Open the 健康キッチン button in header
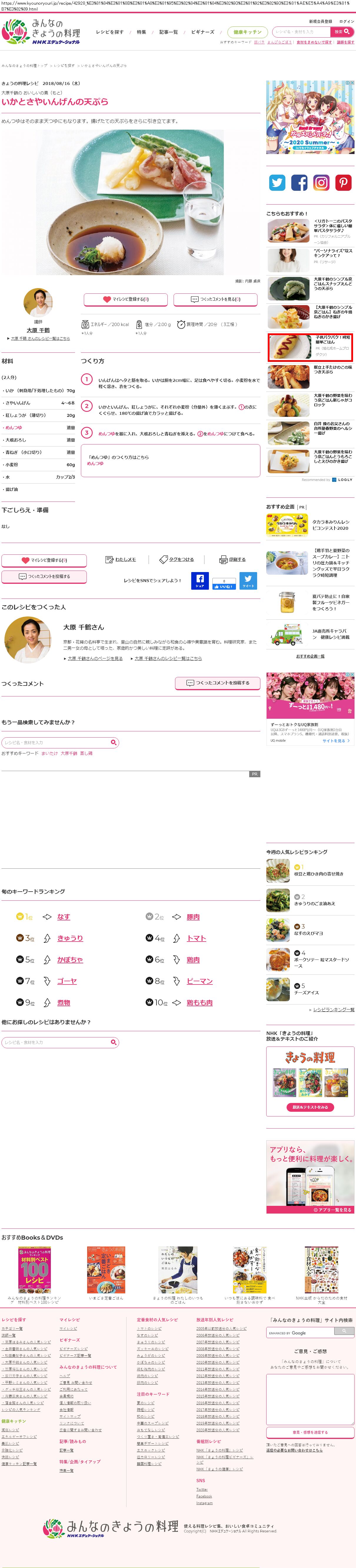 click(x=247, y=32)
